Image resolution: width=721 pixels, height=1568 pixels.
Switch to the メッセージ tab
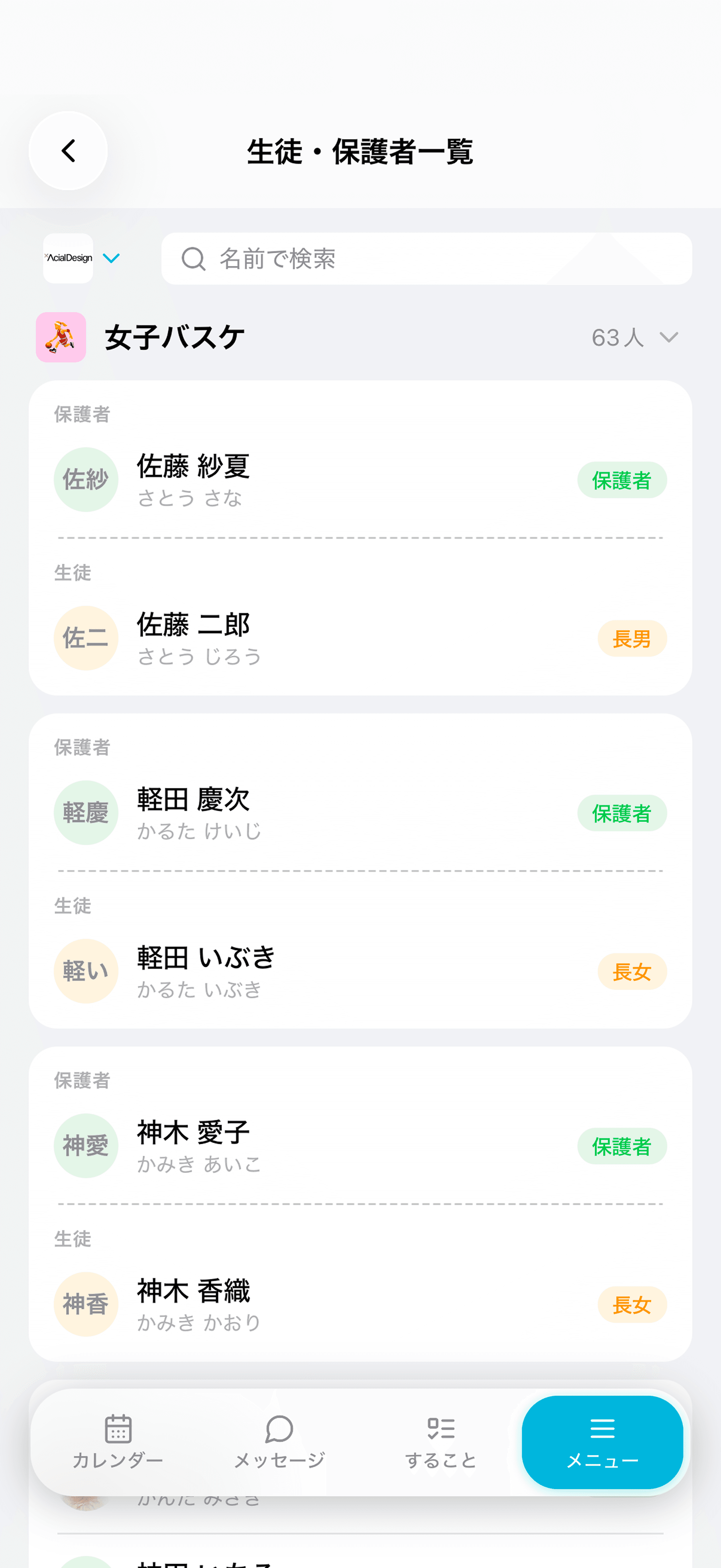pos(279,1446)
